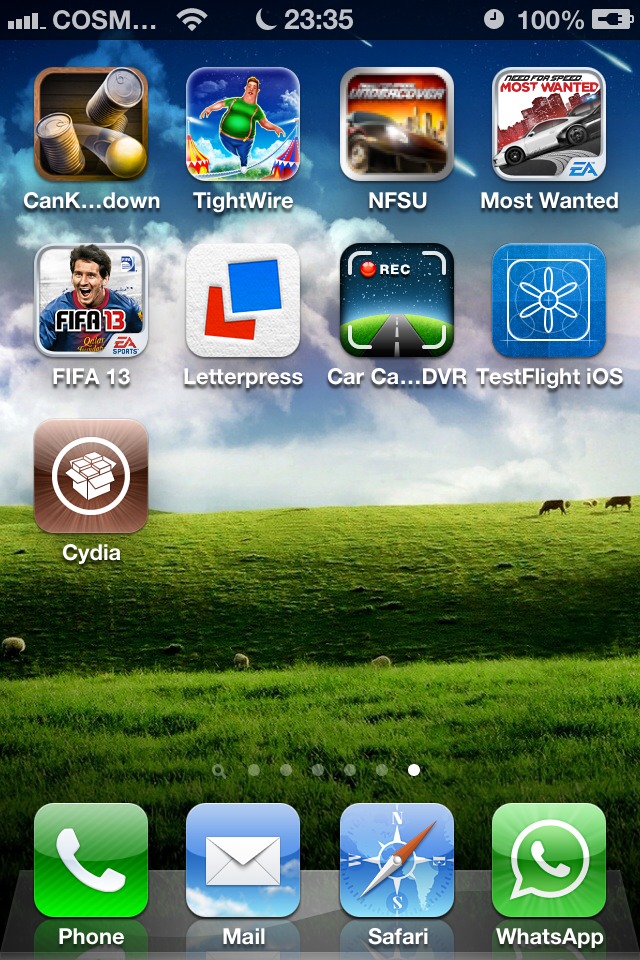Open the Phone app in the dock

coord(91,860)
